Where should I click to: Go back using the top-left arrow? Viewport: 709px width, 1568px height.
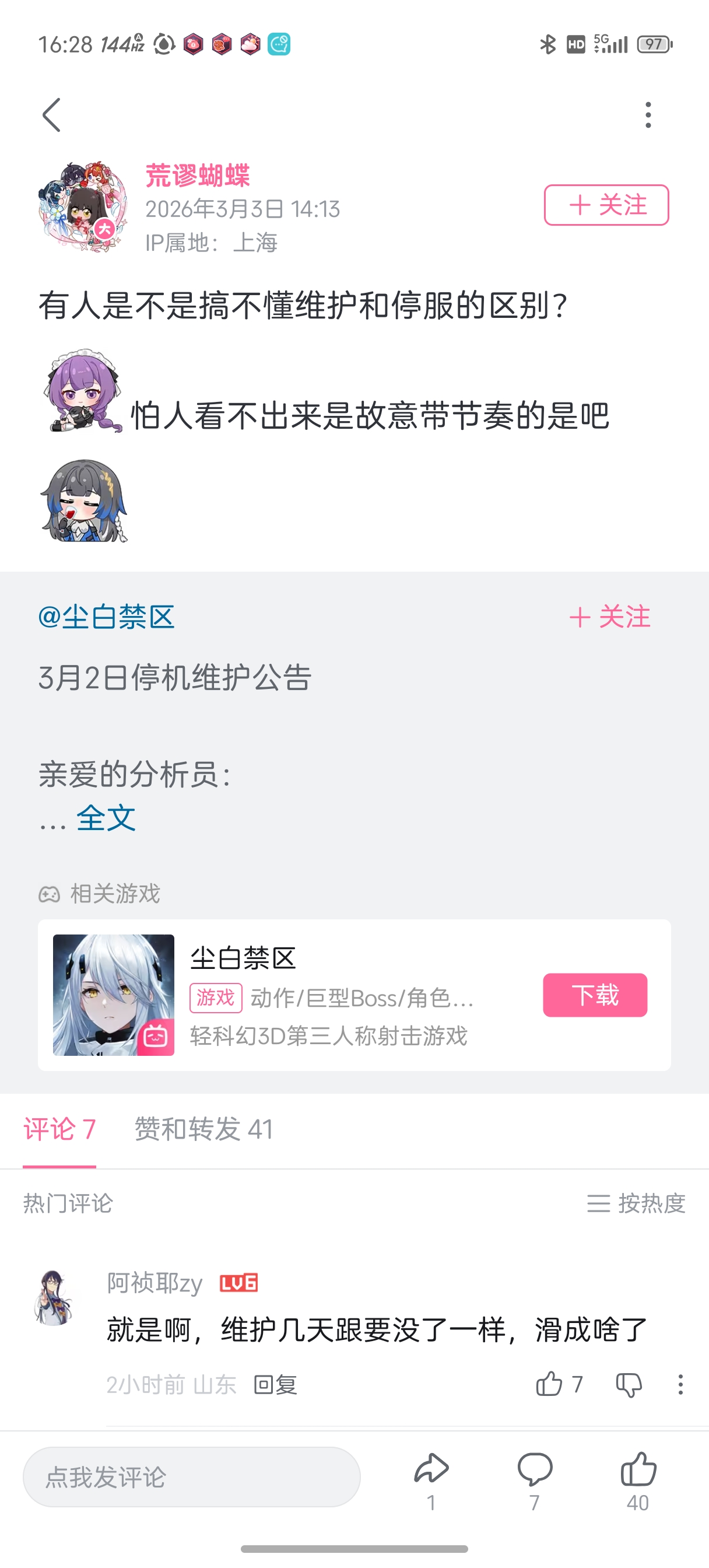click(52, 114)
